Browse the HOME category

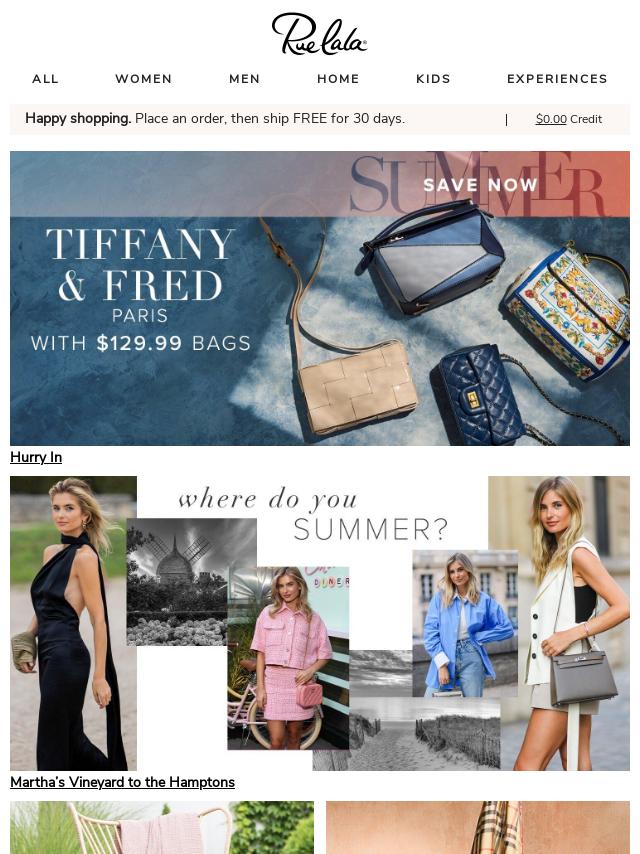point(338,79)
